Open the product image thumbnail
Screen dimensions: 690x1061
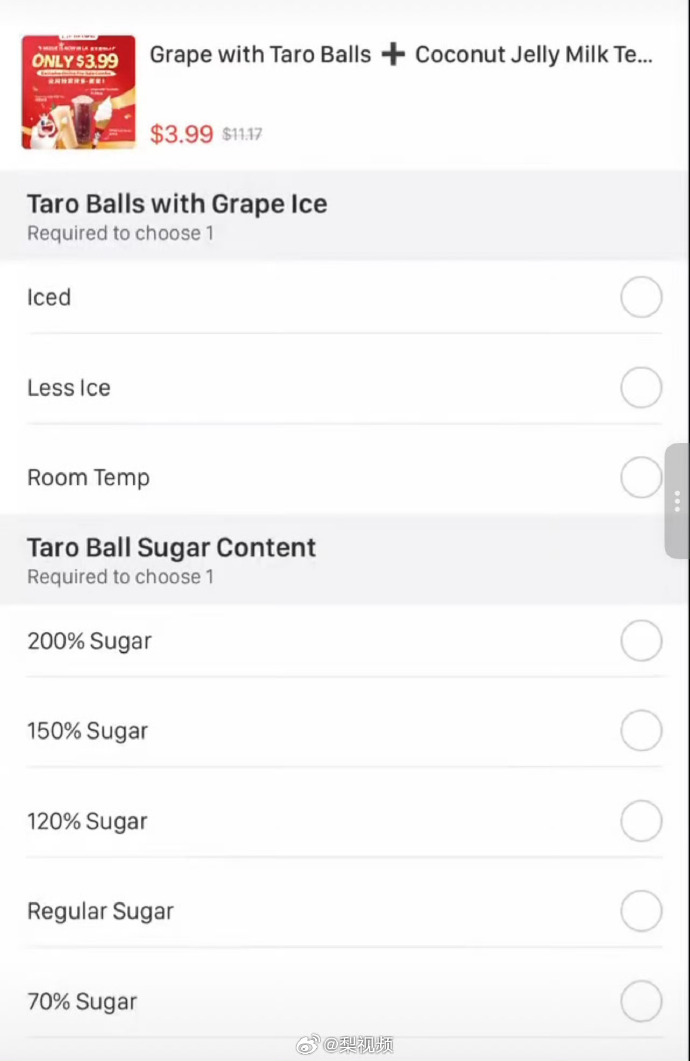coord(79,92)
